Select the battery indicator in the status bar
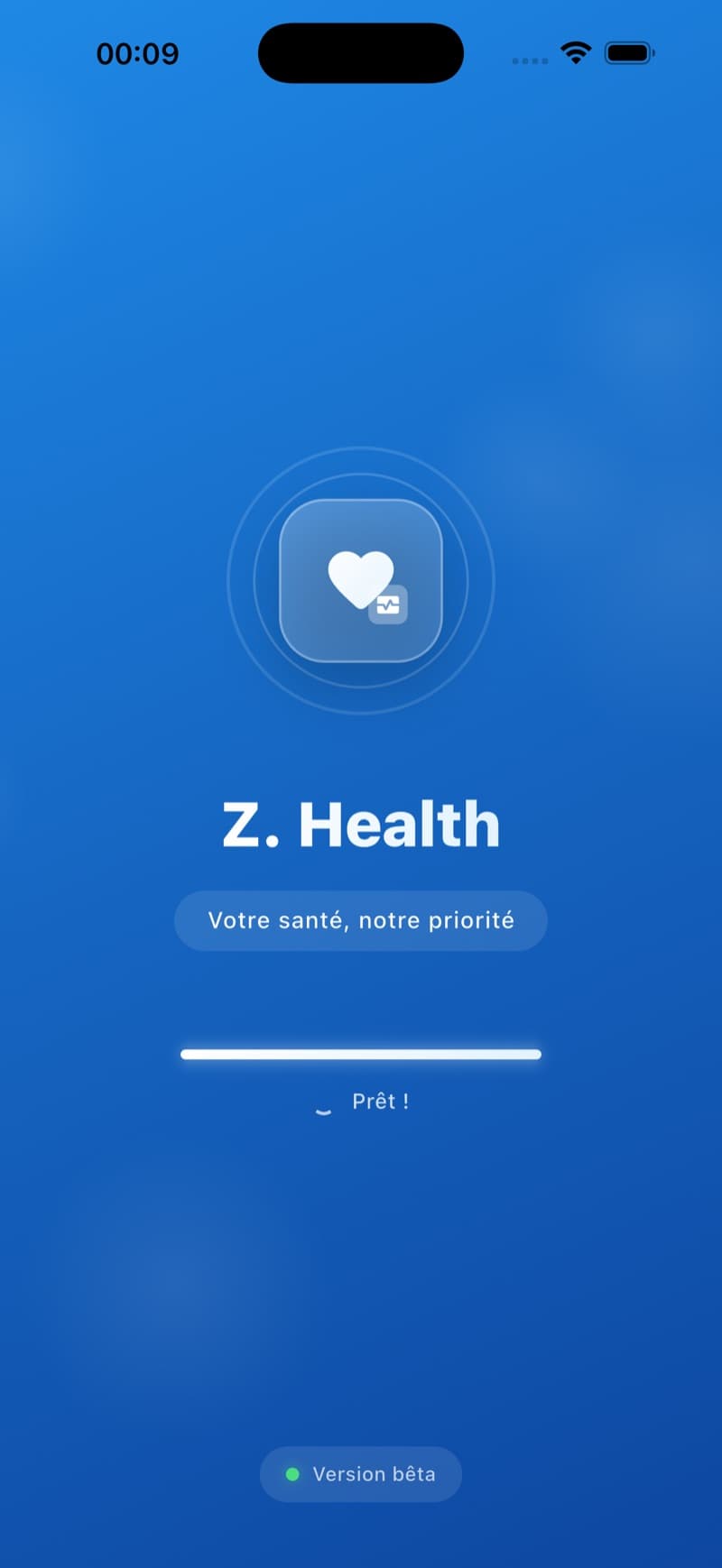Screen dimensions: 722x1568 pyautogui.click(x=629, y=53)
